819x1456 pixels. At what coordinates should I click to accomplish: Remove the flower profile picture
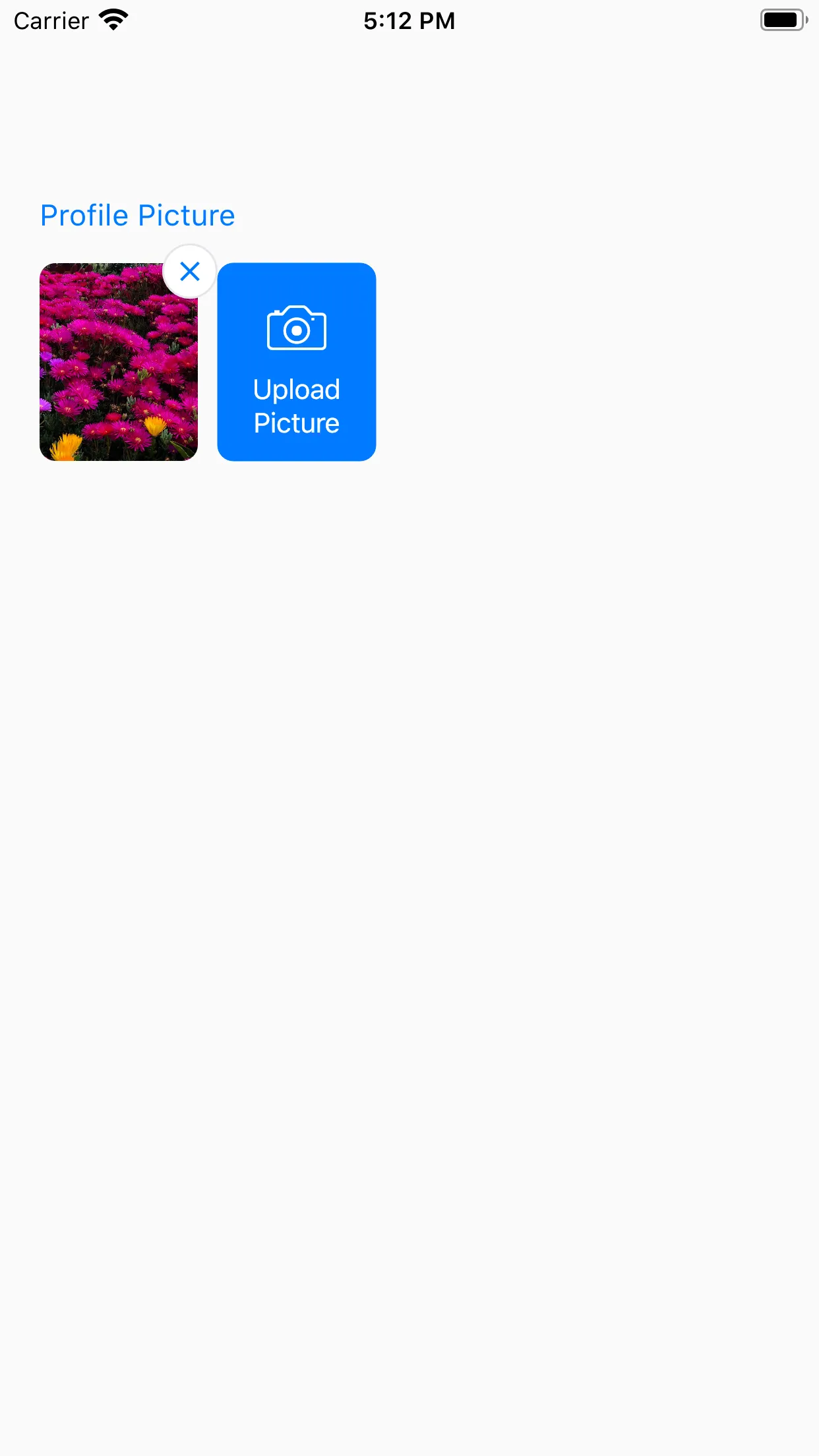[190, 271]
